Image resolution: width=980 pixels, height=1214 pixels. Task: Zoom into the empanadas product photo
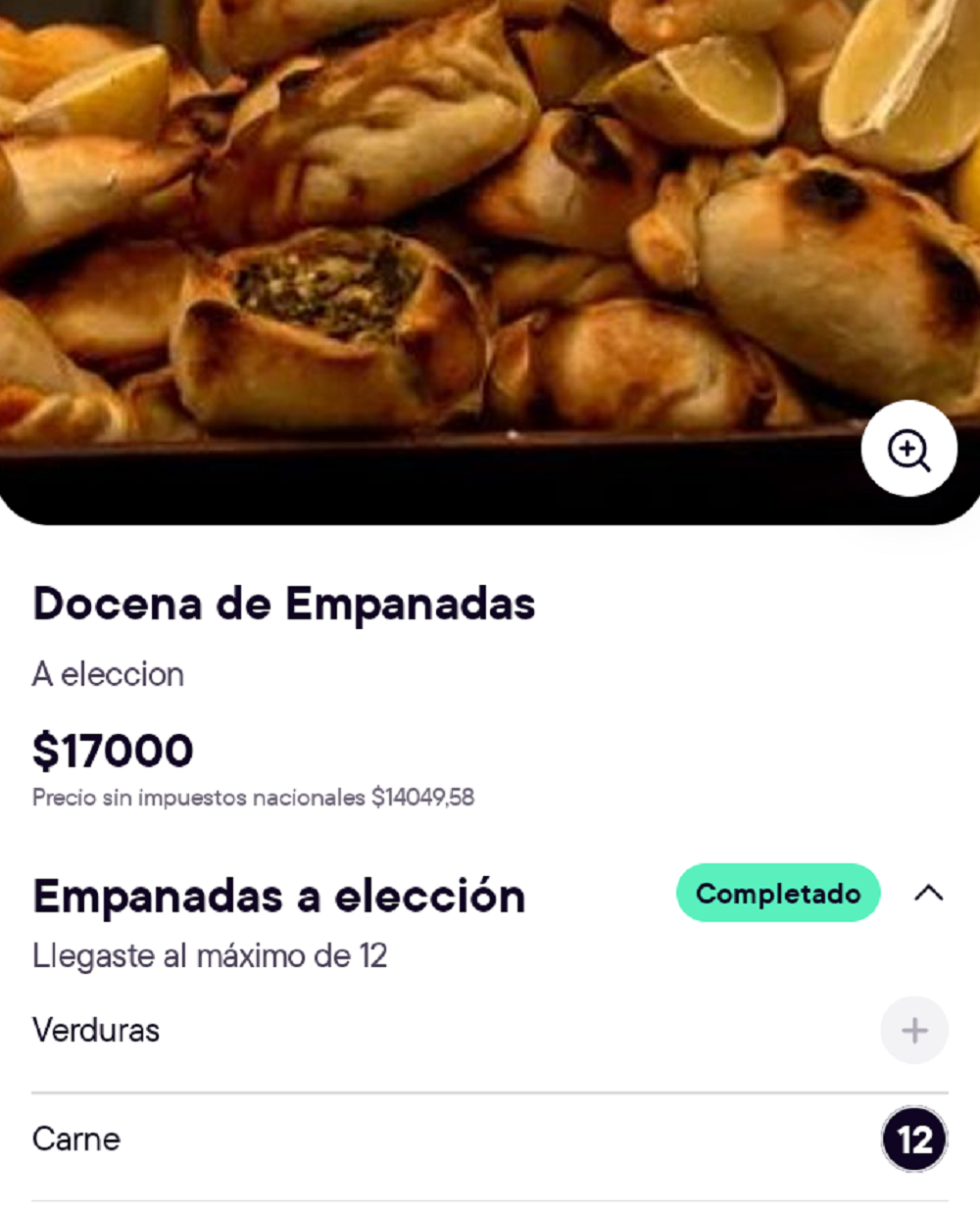(908, 449)
